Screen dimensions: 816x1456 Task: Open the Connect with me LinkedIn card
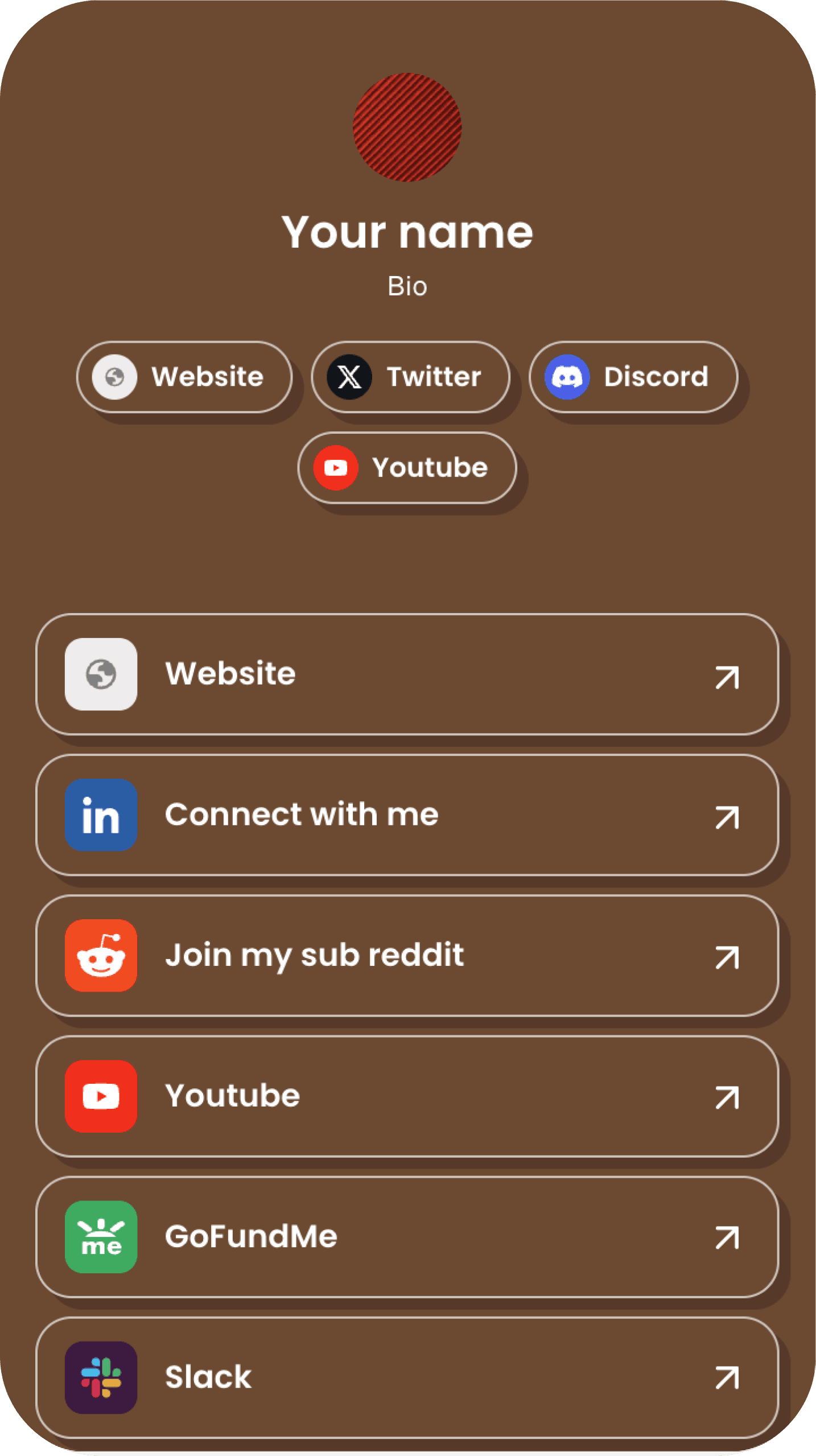pos(407,815)
